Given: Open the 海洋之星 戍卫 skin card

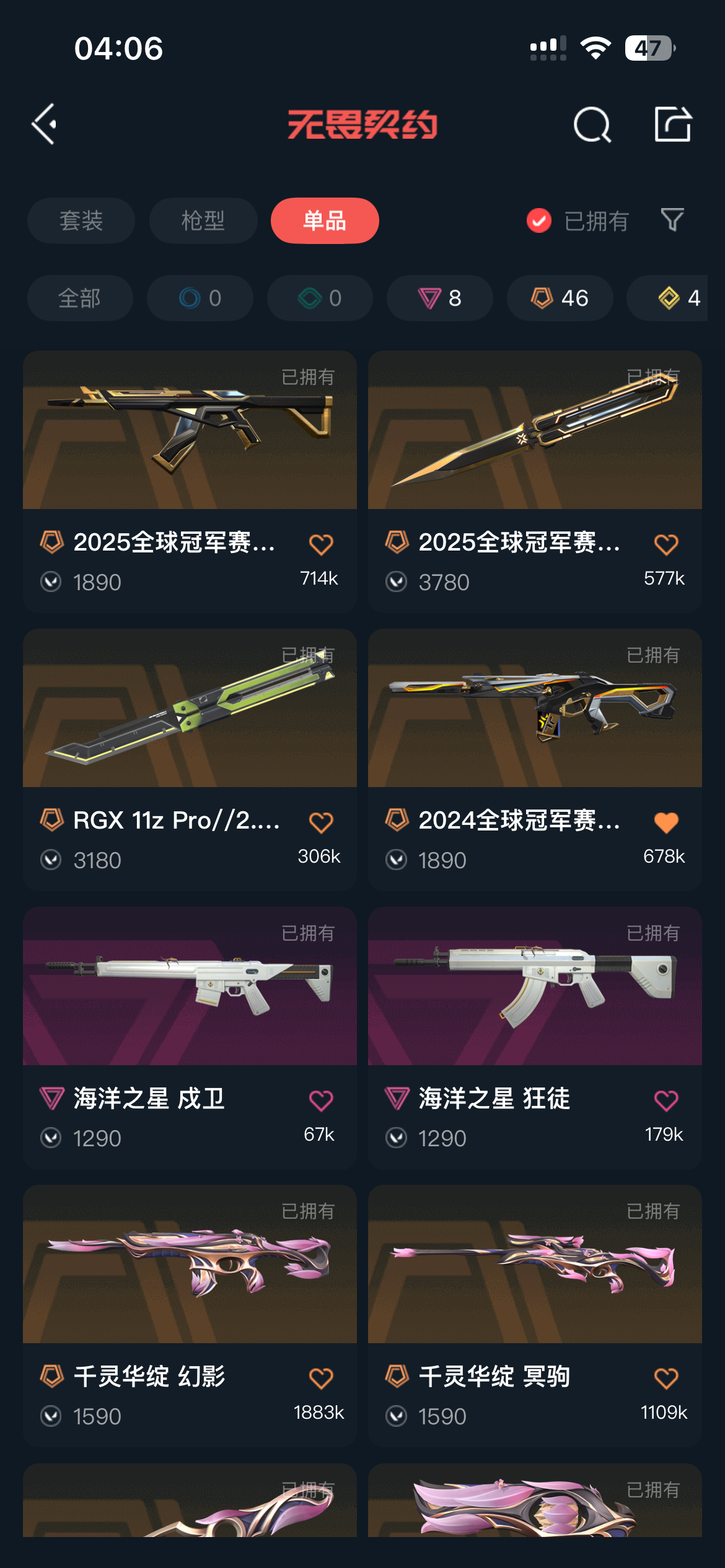Looking at the screenshot, I should 190,987.
